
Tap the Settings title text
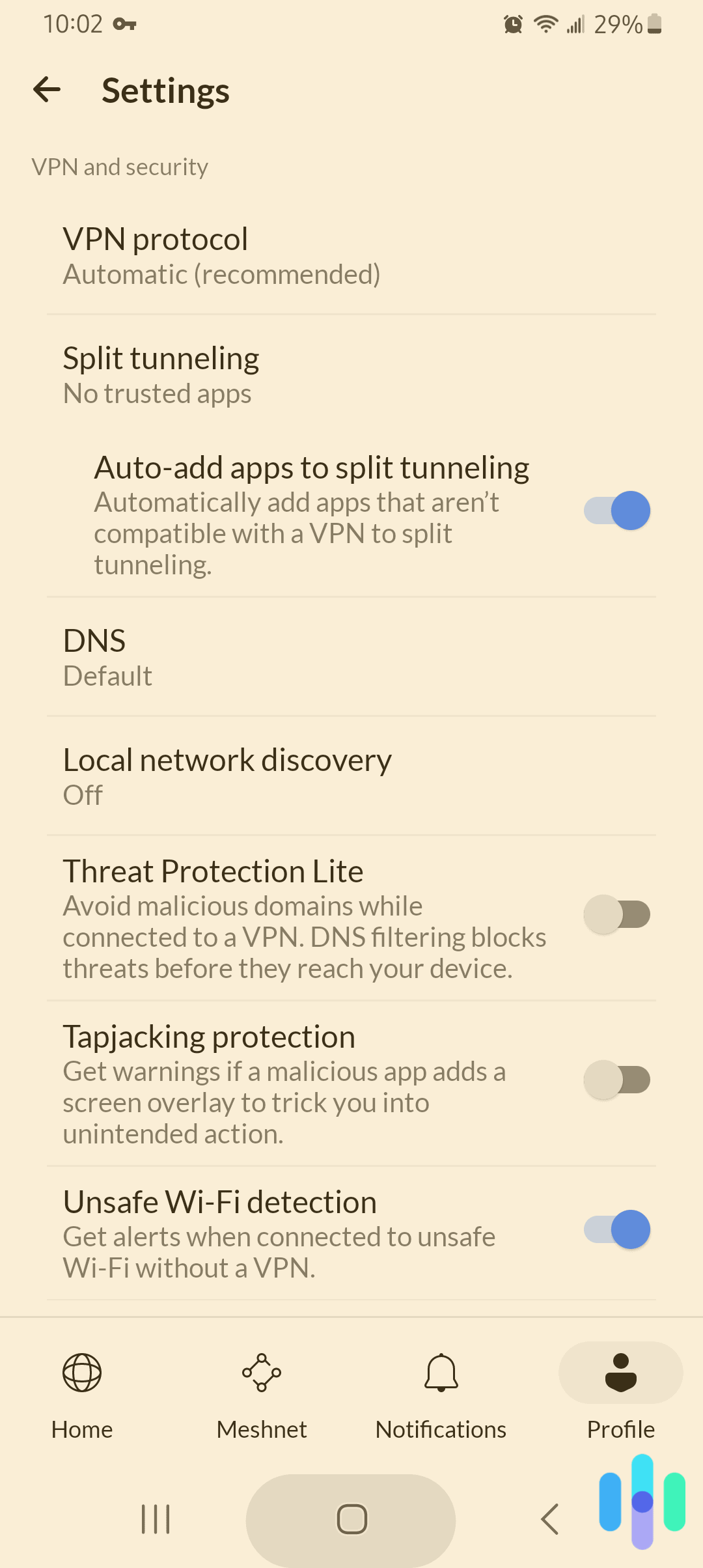(165, 90)
